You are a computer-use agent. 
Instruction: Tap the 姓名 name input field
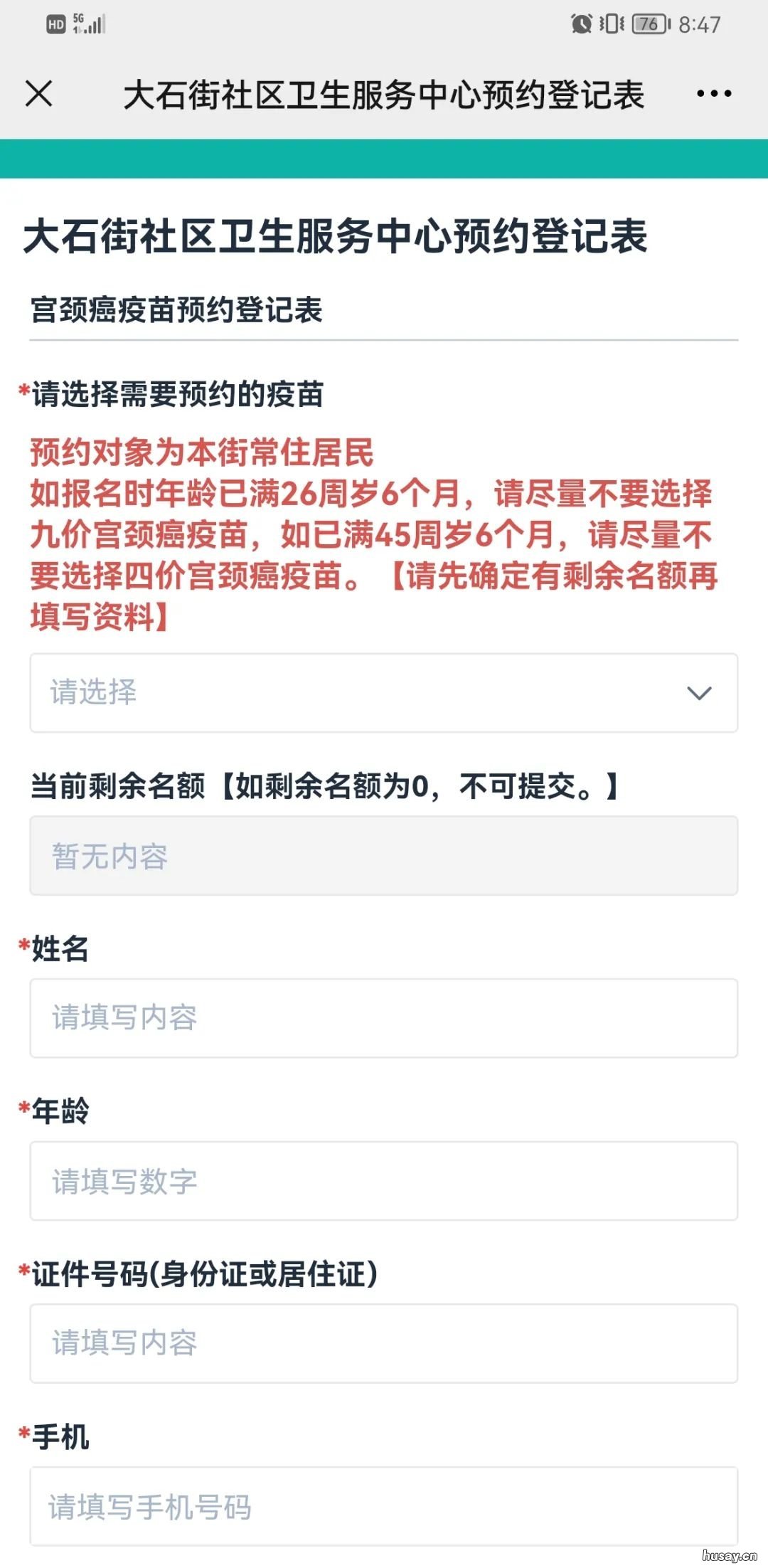point(384,1019)
